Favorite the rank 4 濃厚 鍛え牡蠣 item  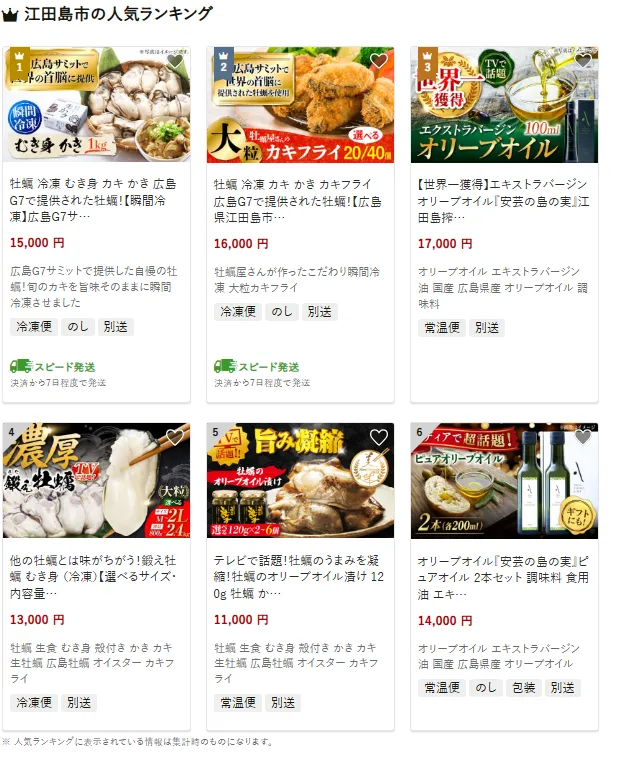[x=175, y=437]
